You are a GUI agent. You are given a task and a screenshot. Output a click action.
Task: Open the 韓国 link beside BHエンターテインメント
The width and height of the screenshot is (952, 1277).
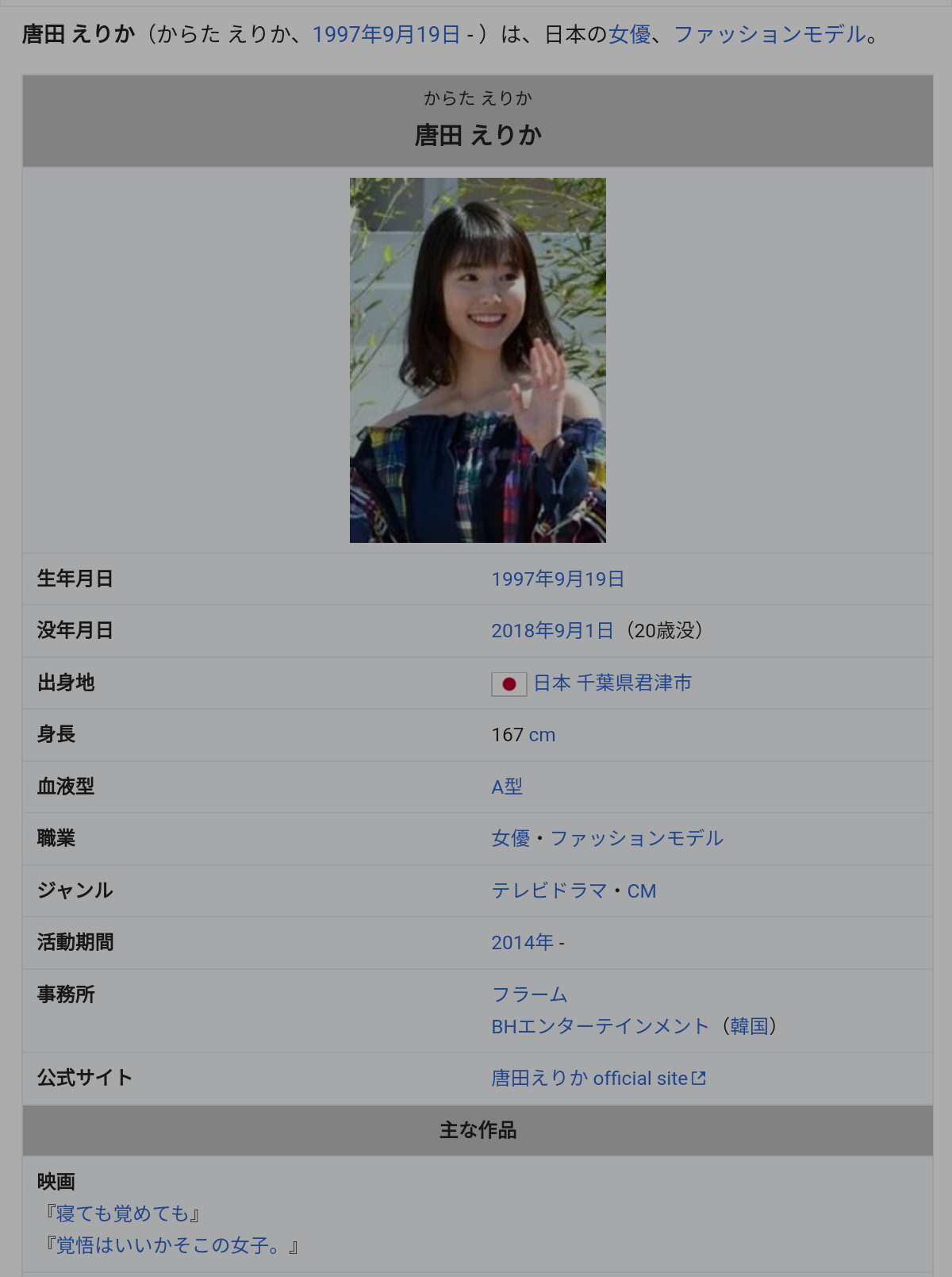point(749,1026)
